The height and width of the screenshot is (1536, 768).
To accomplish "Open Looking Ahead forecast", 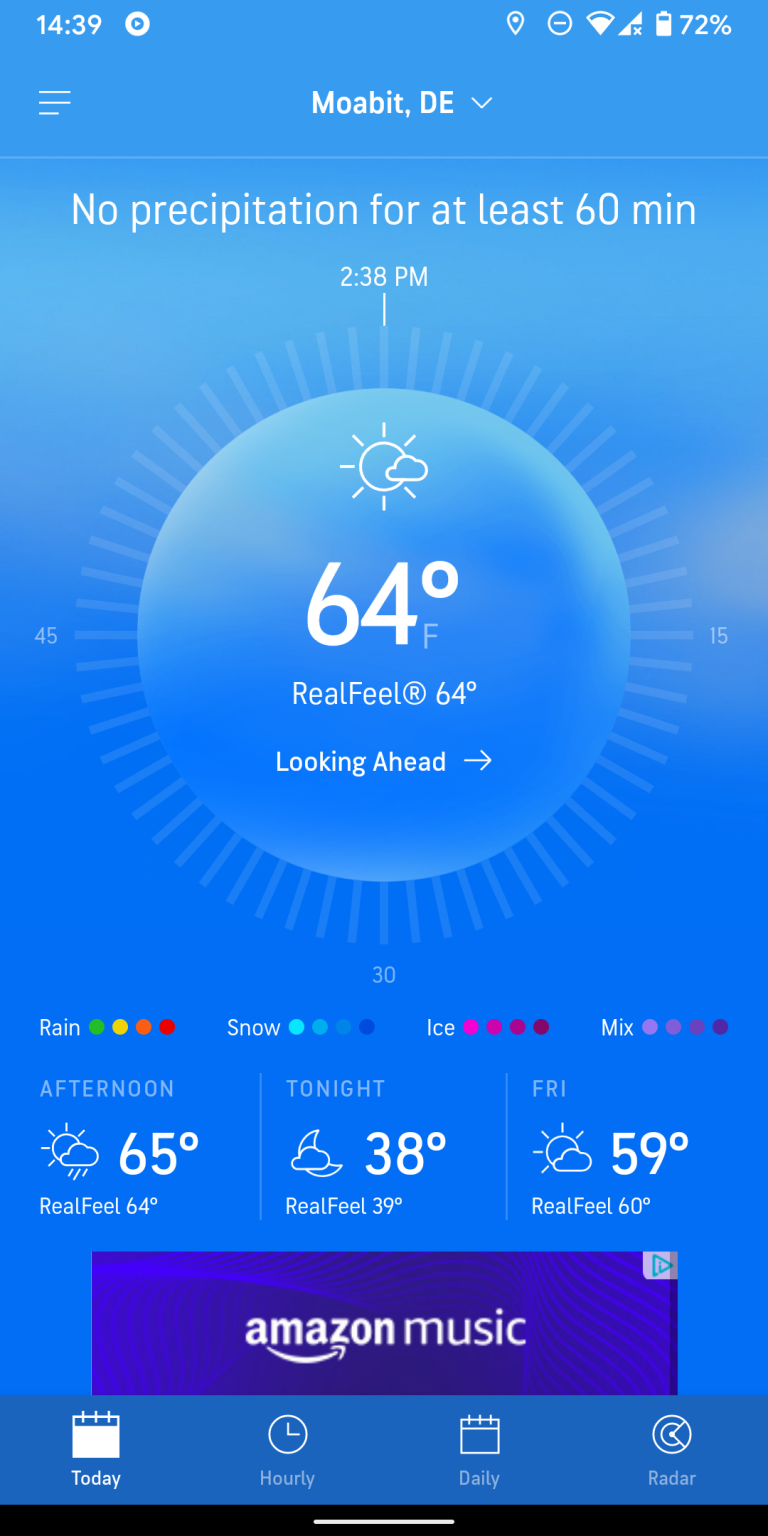I will tap(384, 762).
